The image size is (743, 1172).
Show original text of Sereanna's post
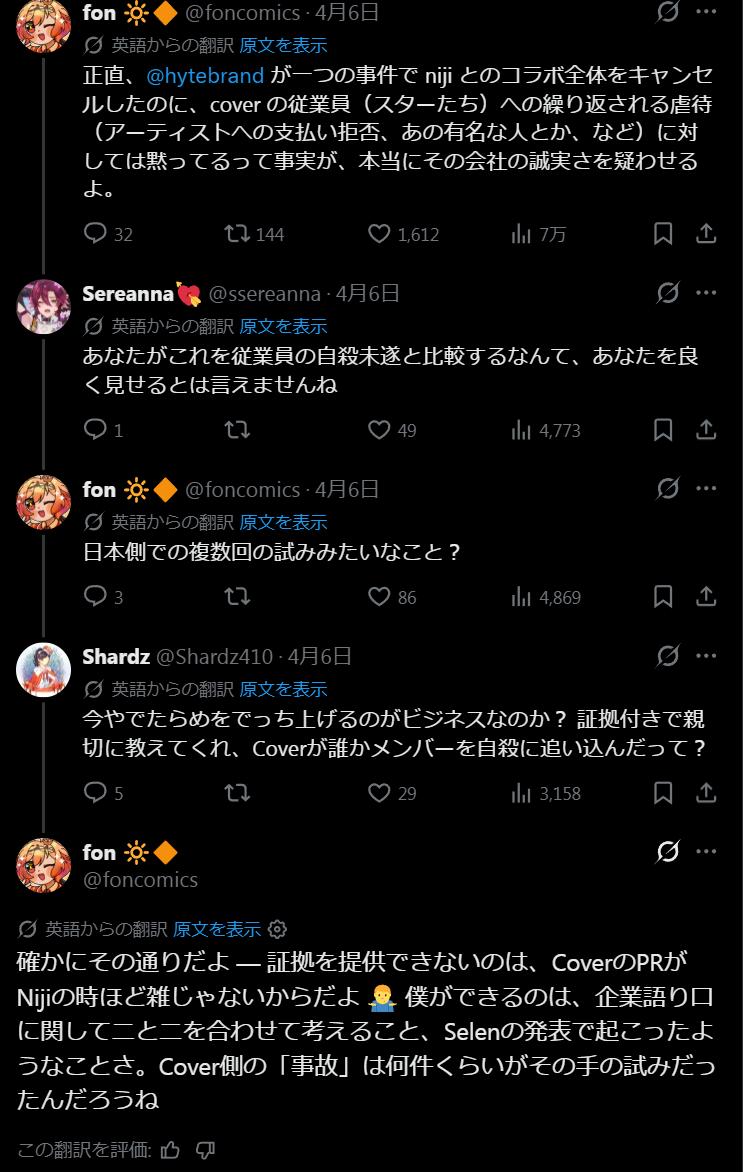283,327
